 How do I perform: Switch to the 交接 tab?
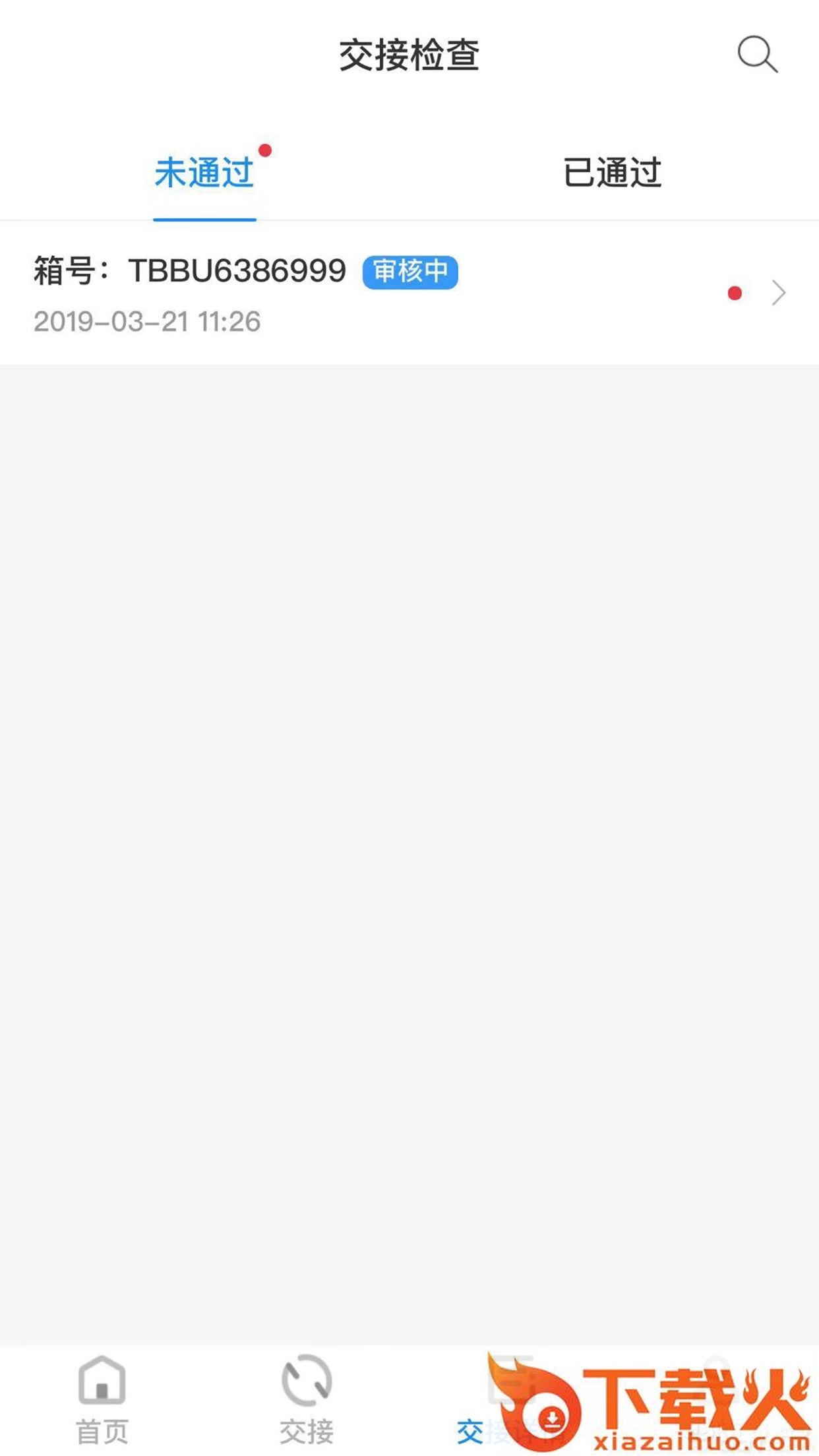pyautogui.click(x=307, y=1399)
